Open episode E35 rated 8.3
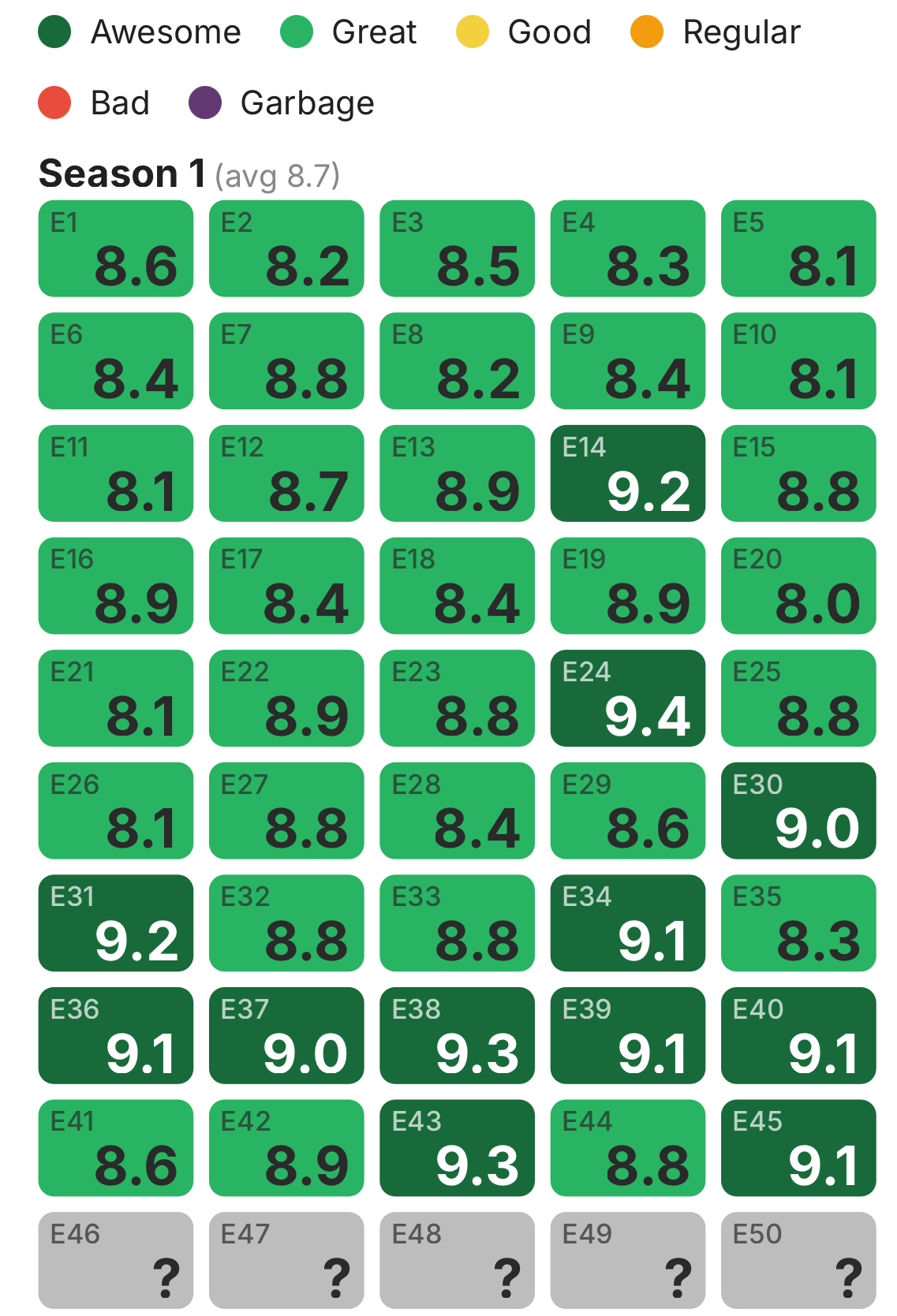This screenshot has height=1316, width=897. (798, 923)
